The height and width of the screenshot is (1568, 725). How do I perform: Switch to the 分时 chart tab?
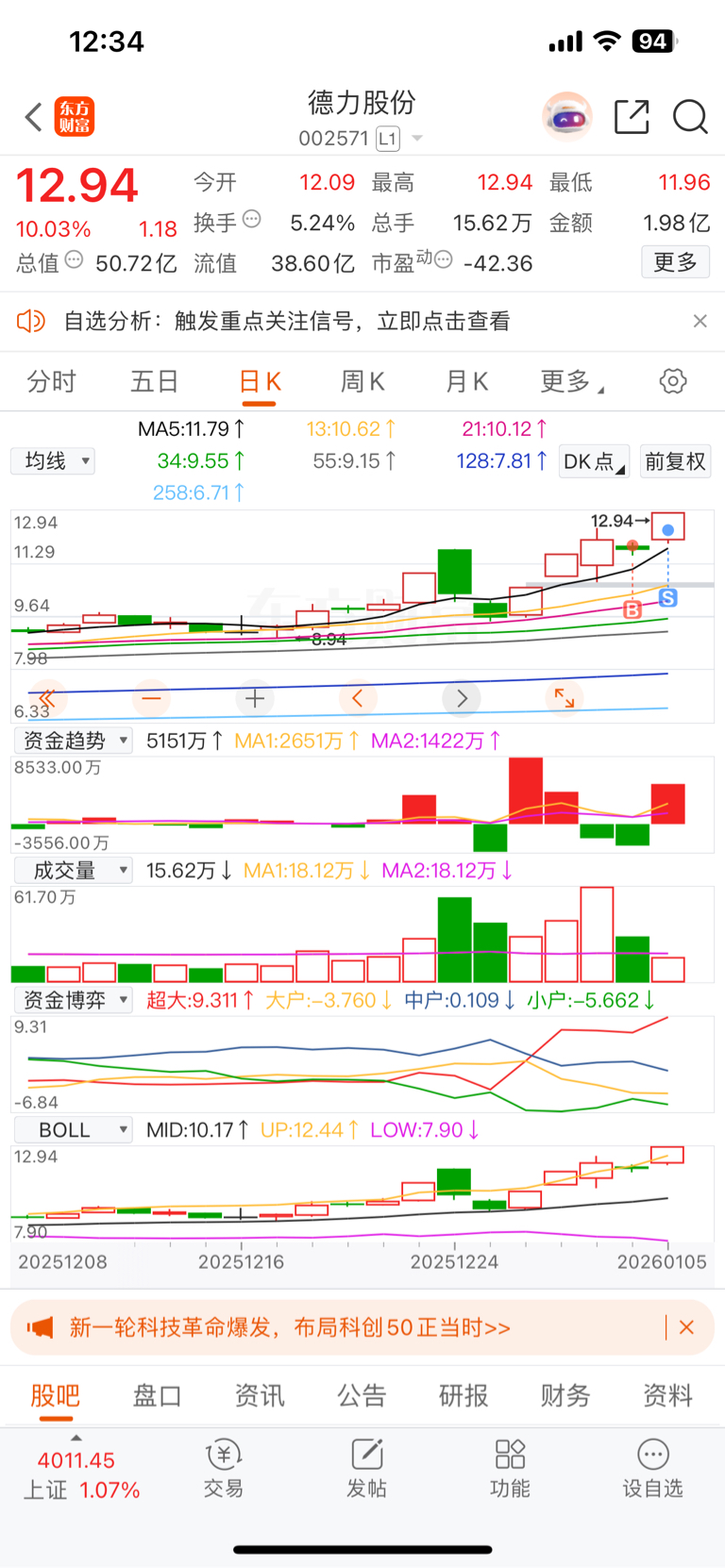click(x=52, y=382)
